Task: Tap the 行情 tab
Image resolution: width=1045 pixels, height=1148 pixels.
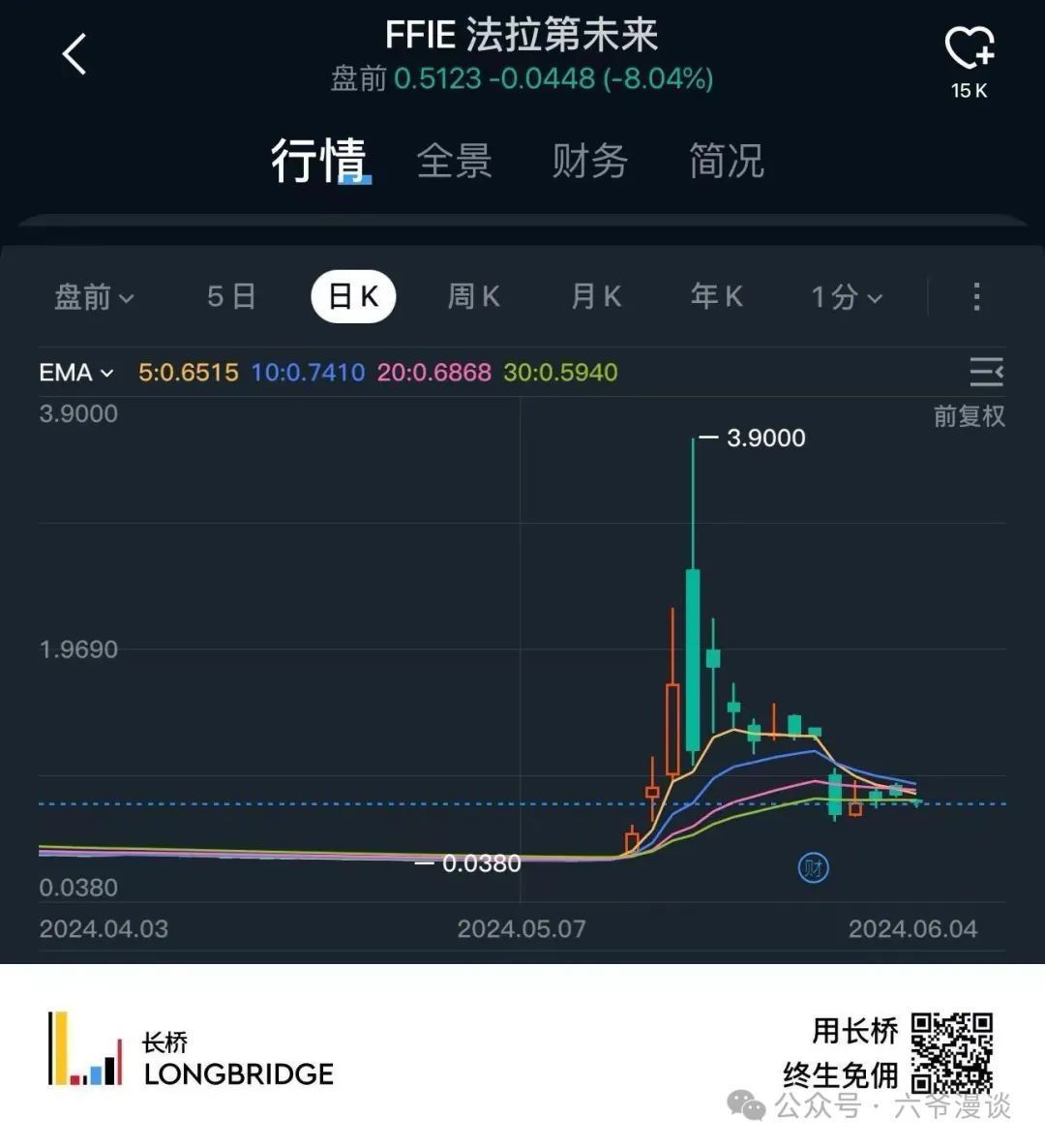Action: tap(319, 161)
